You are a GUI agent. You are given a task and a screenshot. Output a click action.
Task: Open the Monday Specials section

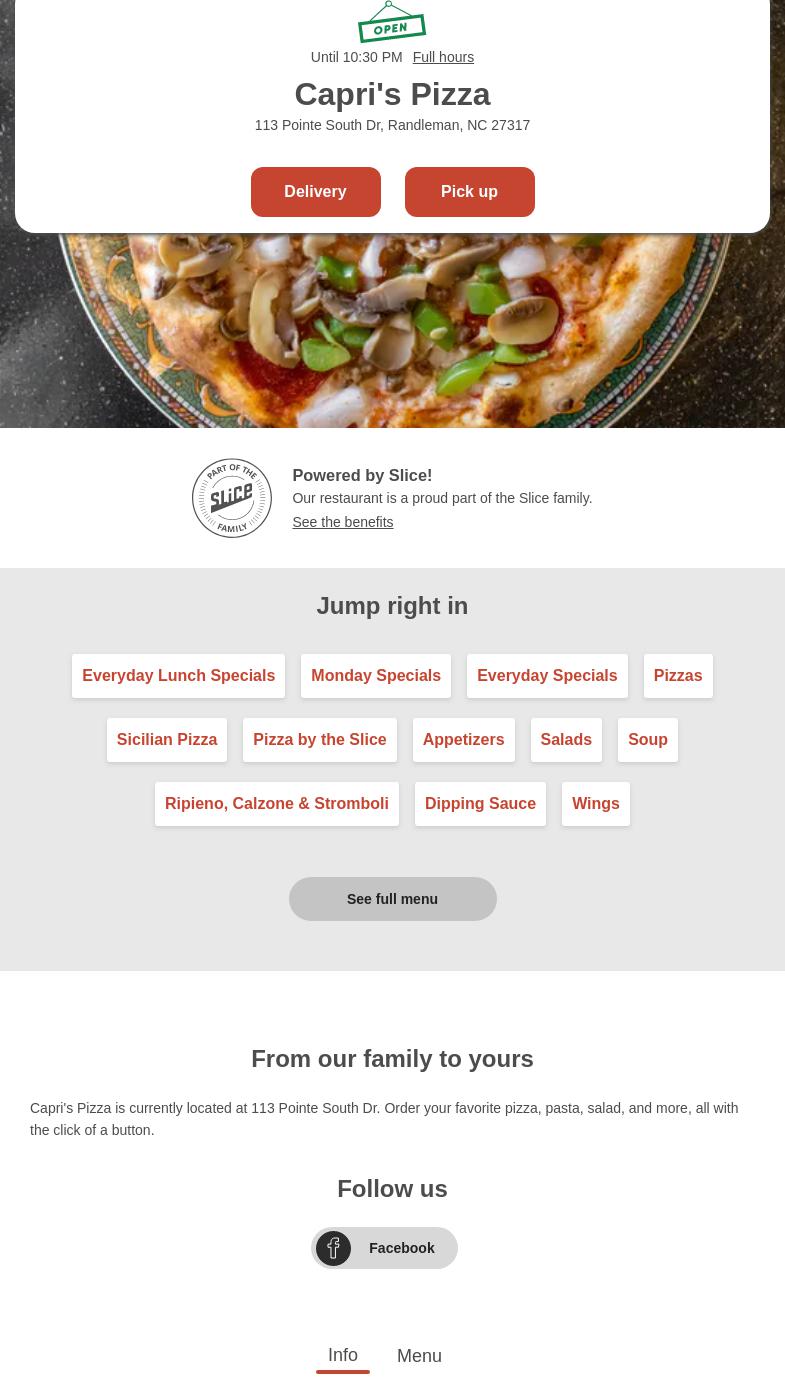[376, 676]
